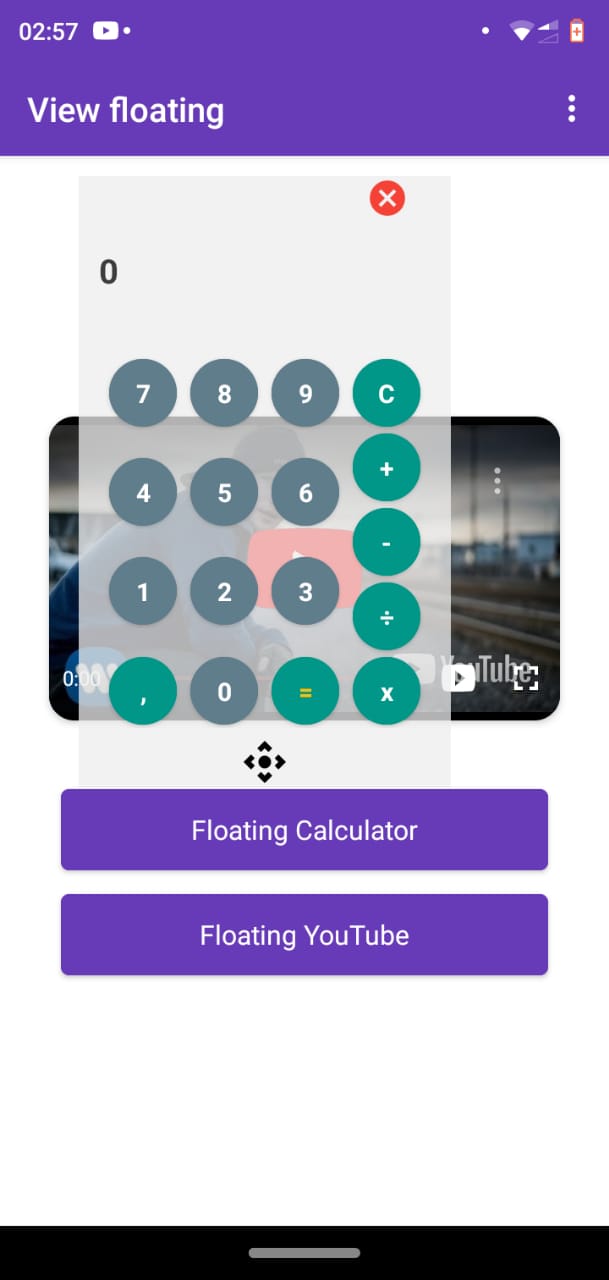Enter digit 8 on the calculator
609x1280 pixels.
(224, 394)
